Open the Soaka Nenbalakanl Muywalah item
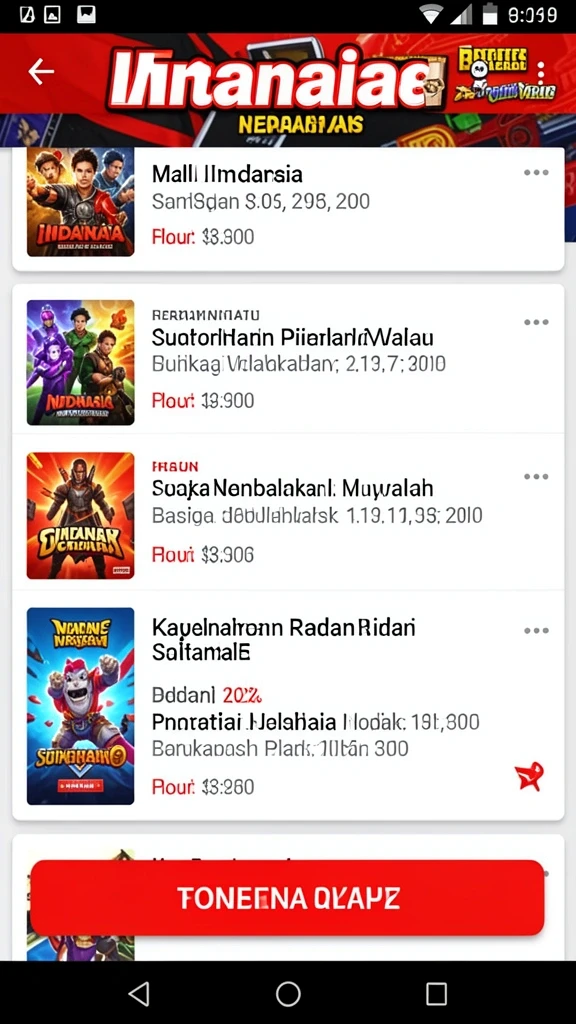Image resolution: width=576 pixels, height=1024 pixels. coord(288,512)
